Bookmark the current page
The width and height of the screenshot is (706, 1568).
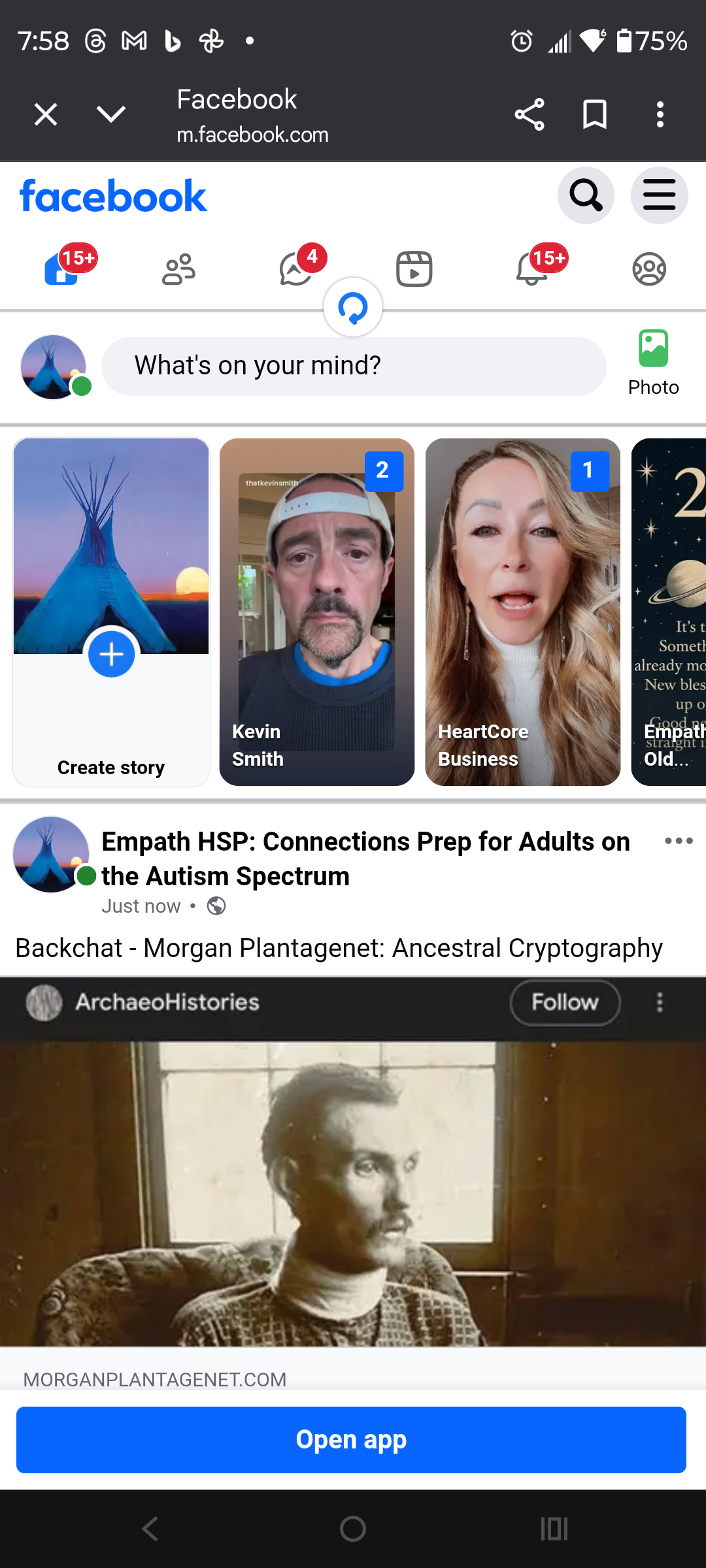pos(595,115)
